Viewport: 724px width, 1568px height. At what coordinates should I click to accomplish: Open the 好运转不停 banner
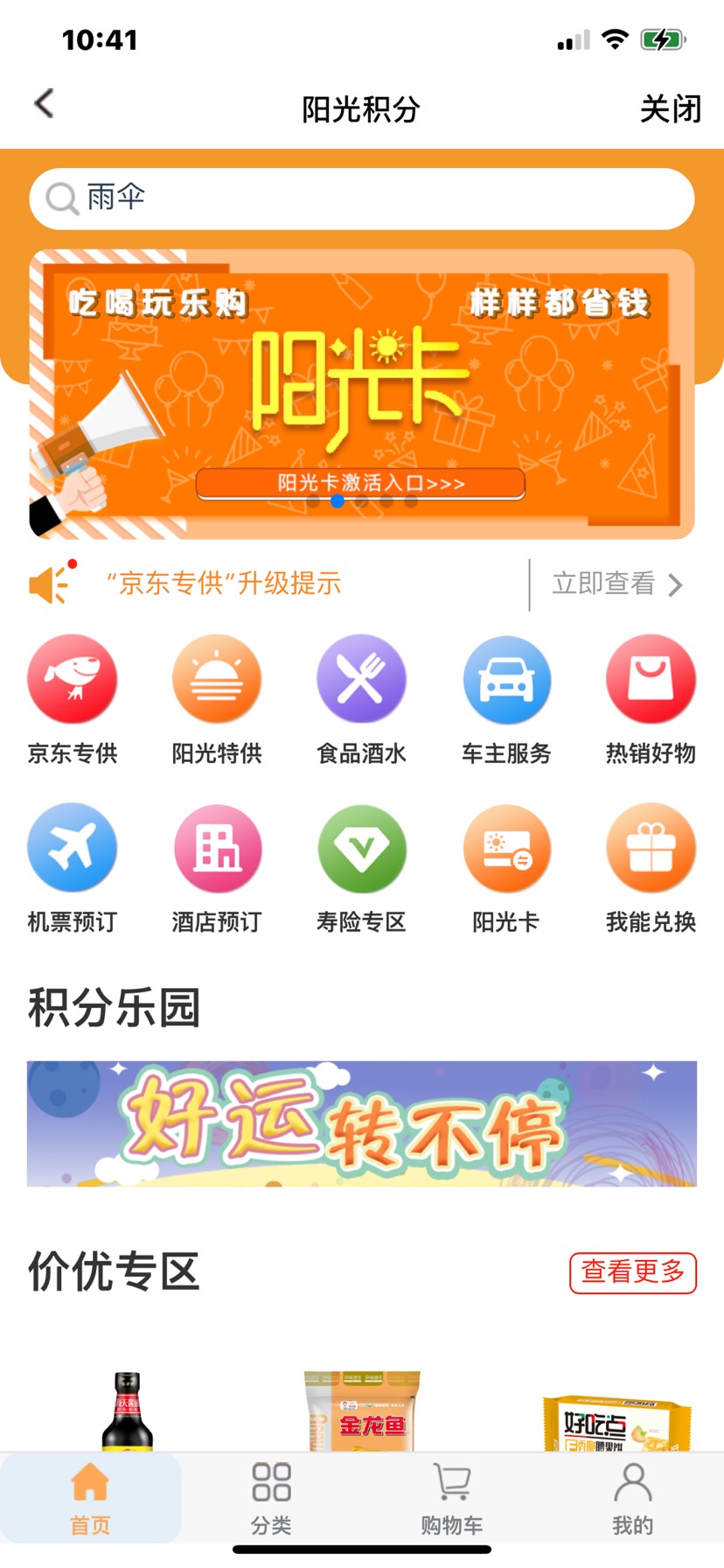362,1123
